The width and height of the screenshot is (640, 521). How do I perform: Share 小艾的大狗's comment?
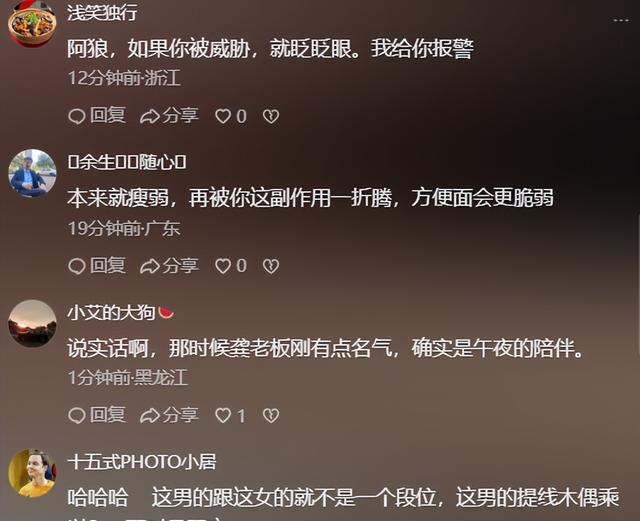(169, 414)
